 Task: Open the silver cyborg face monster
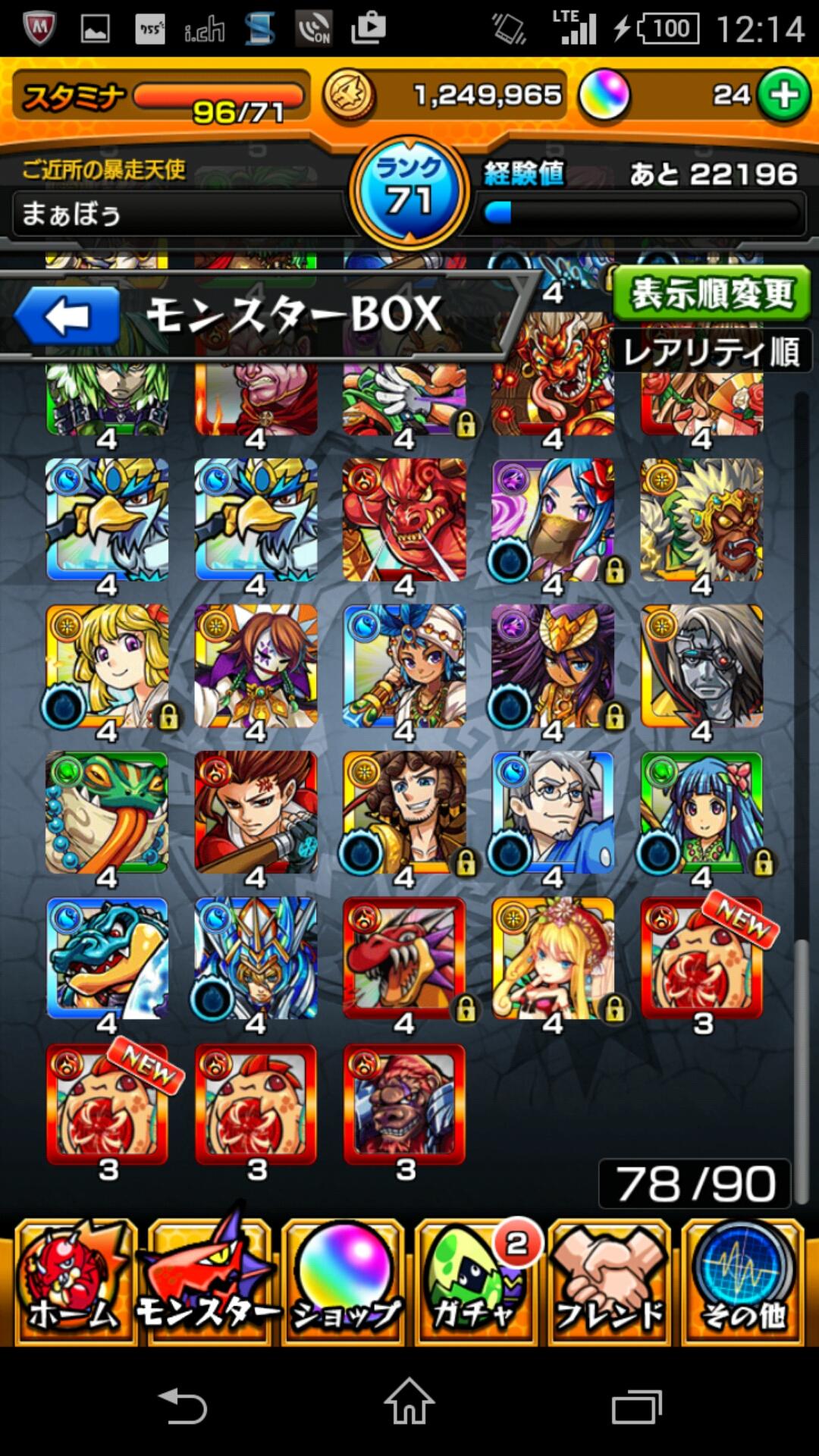point(701,666)
